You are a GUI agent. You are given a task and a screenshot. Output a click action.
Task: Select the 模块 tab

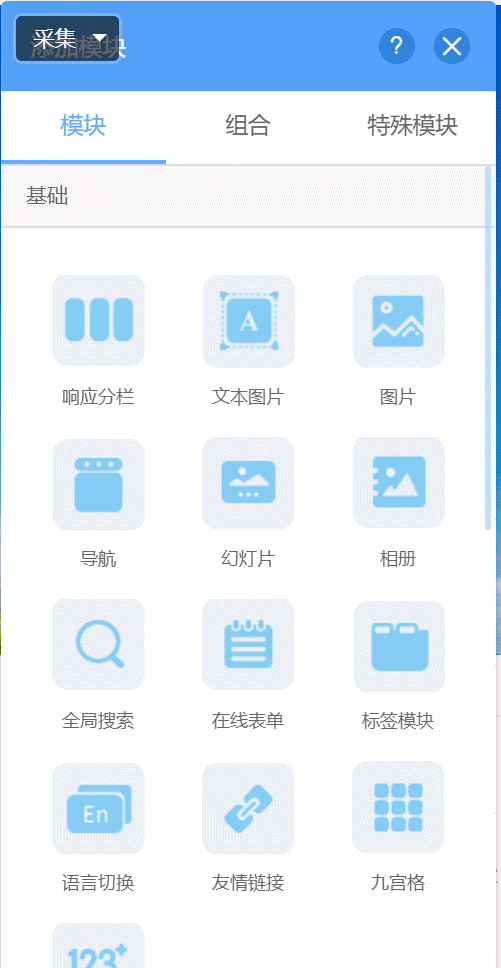point(83,126)
